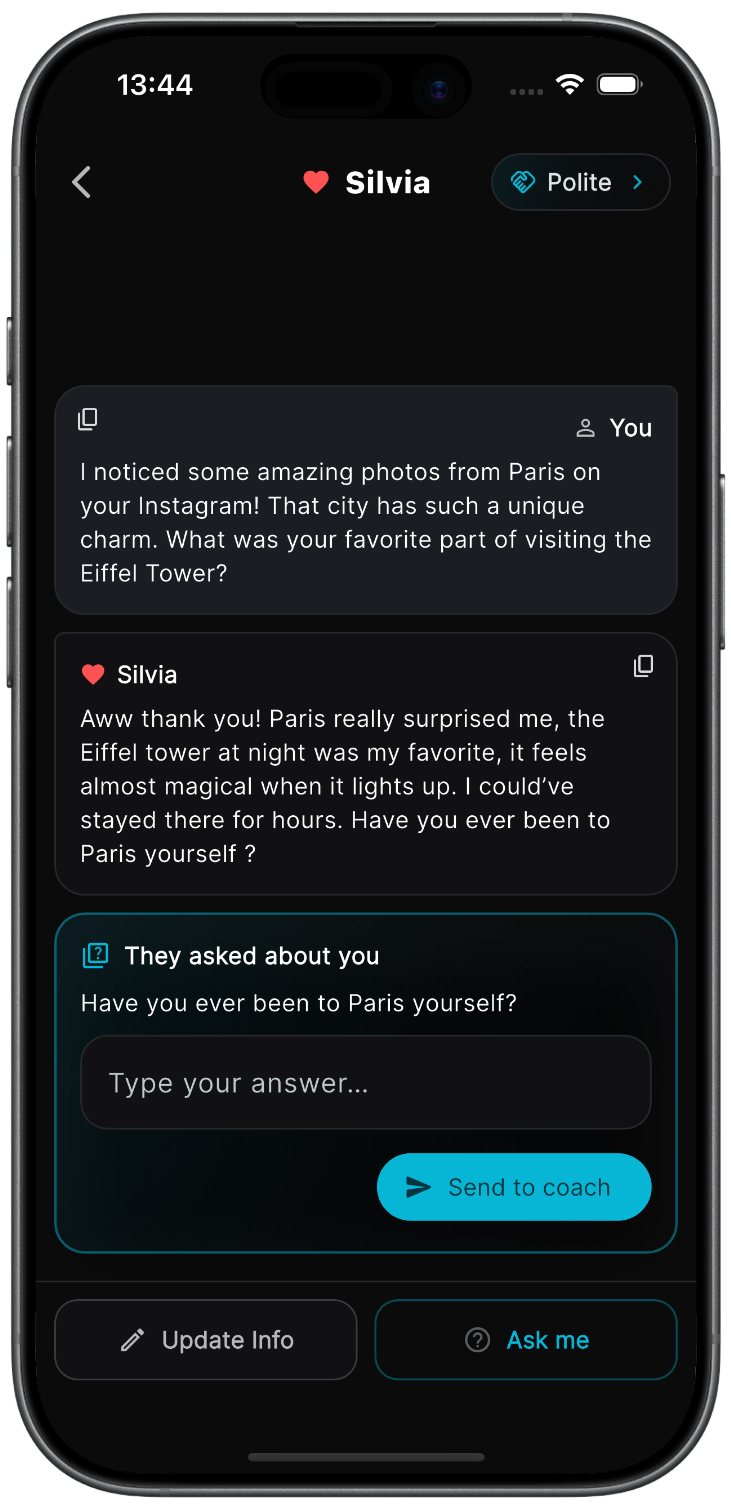This screenshot has width=731, height=1504.
Task: Open the Polite tone selector
Action: 580,182
